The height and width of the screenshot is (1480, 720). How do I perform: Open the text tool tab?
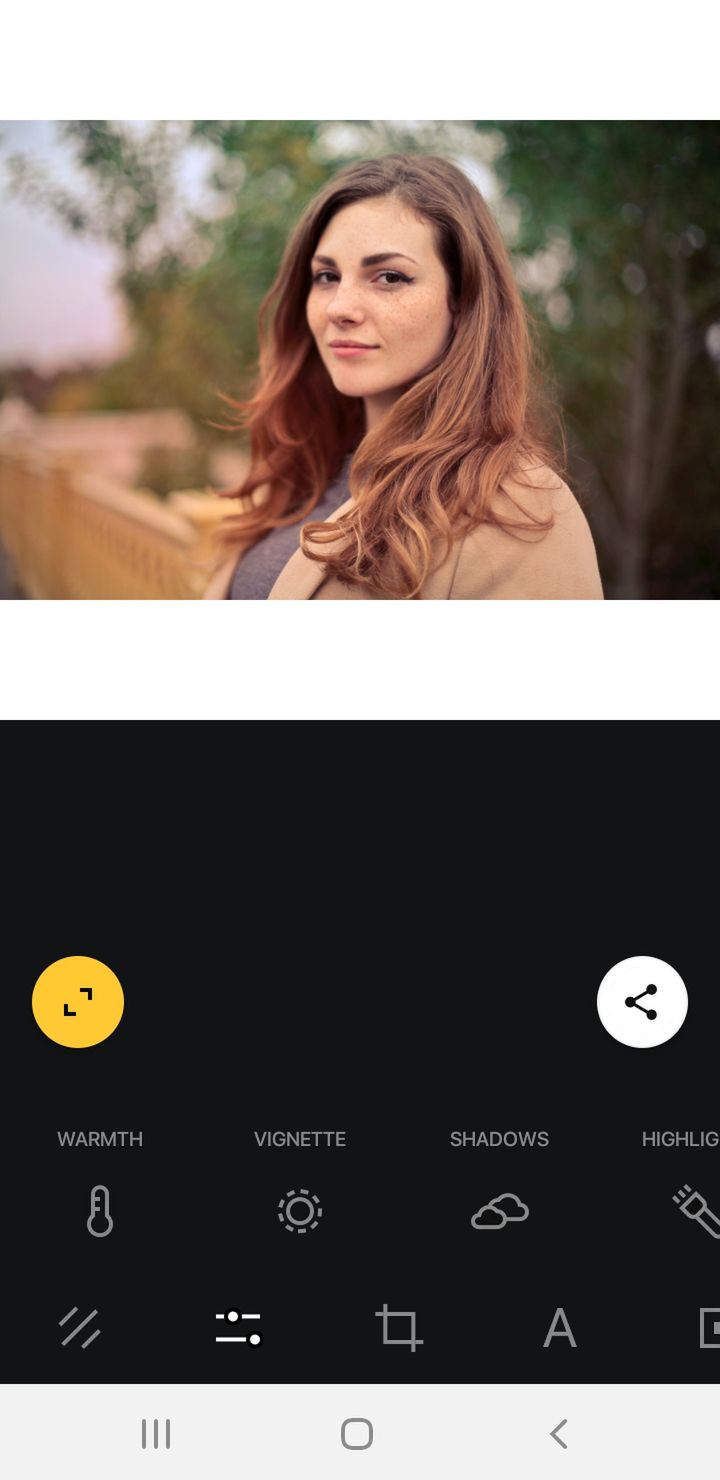pyautogui.click(x=560, y=1328)
